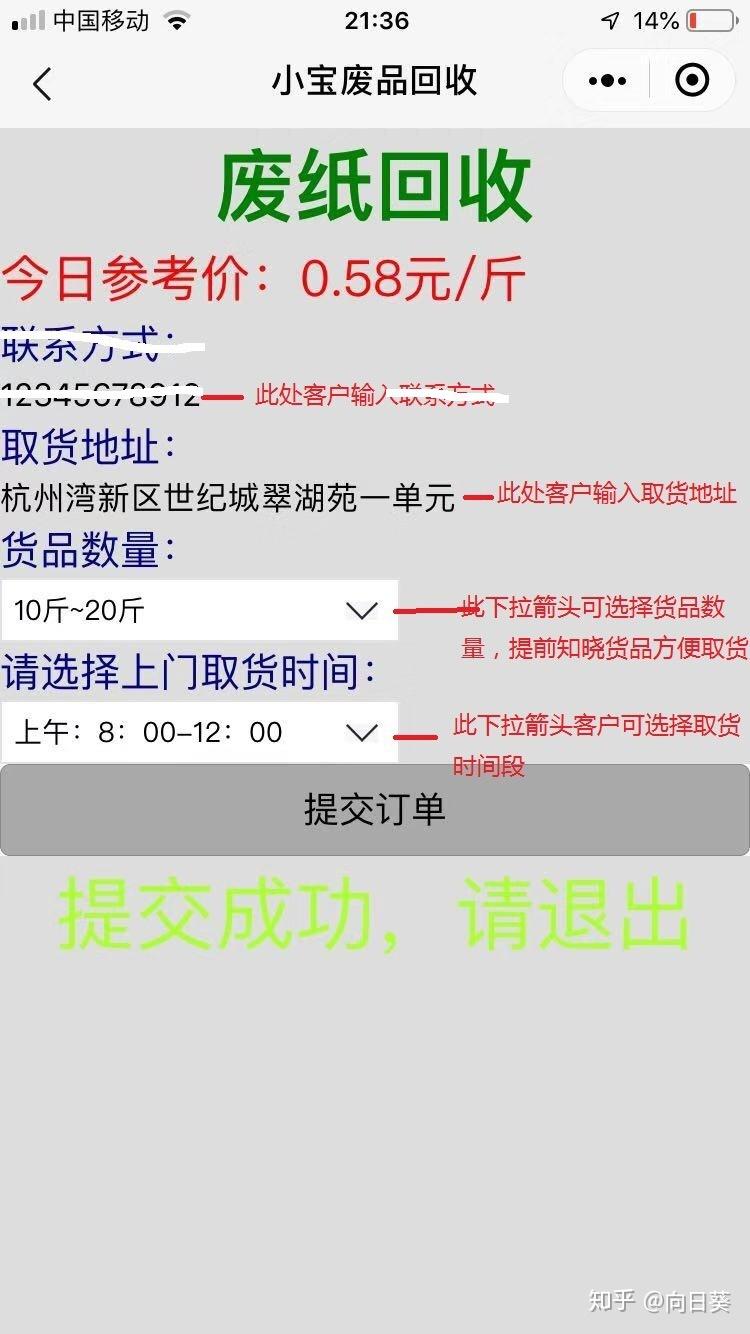The image size is (750, 1334).
Task: Edit the pickup address field
Action: [228, 497]
